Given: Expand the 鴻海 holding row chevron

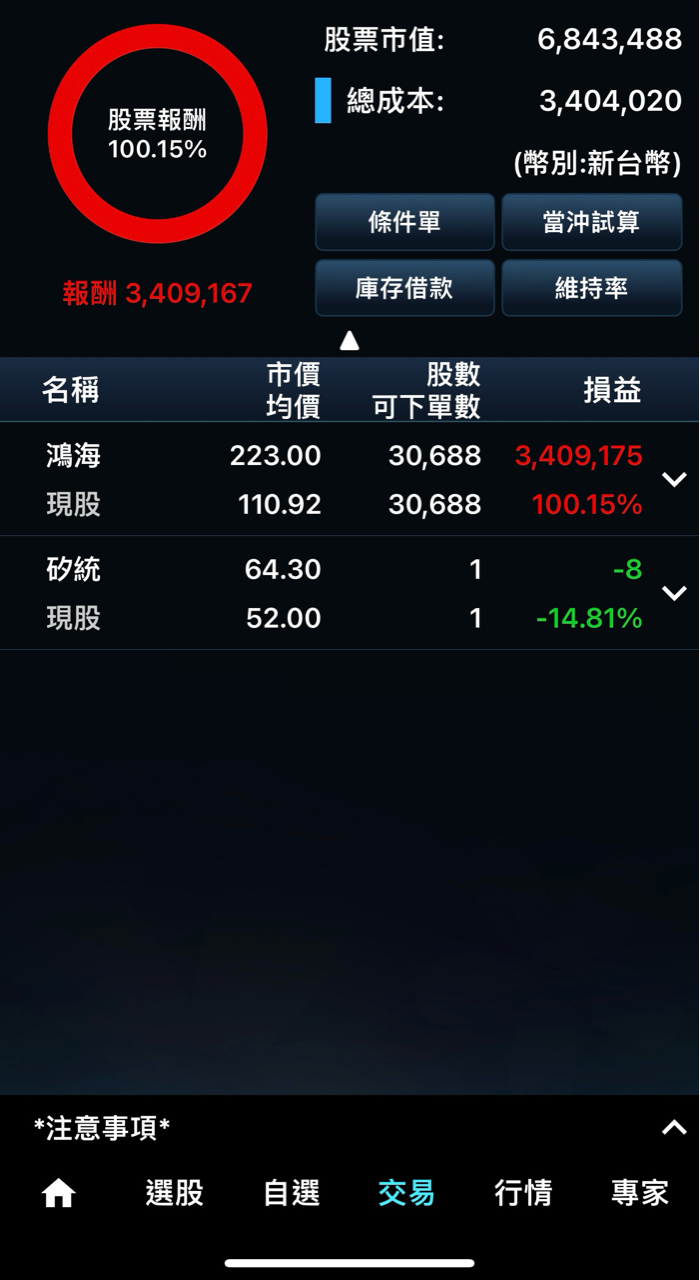Looking at the screenshot, I should point(675,480).
